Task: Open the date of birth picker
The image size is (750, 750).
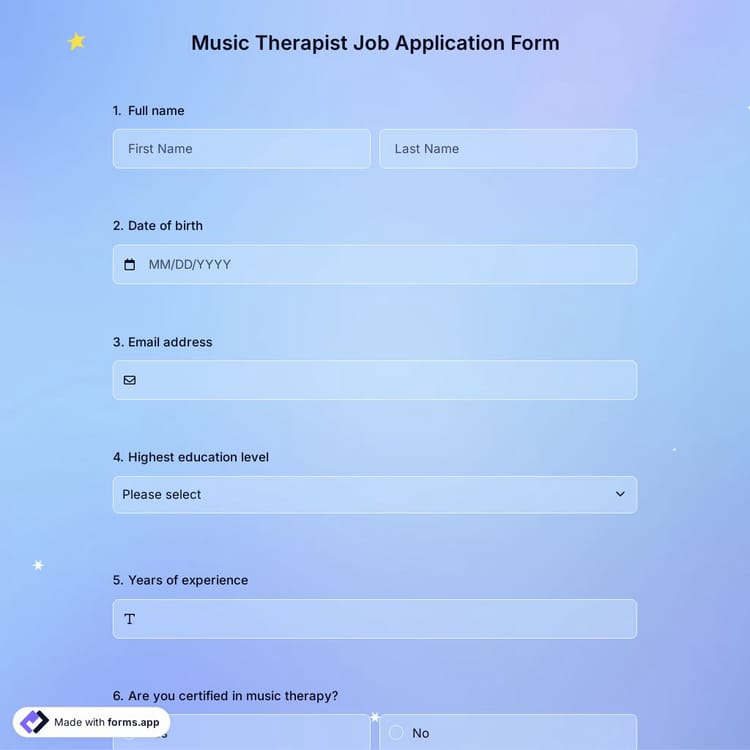Action: point(374,265)
